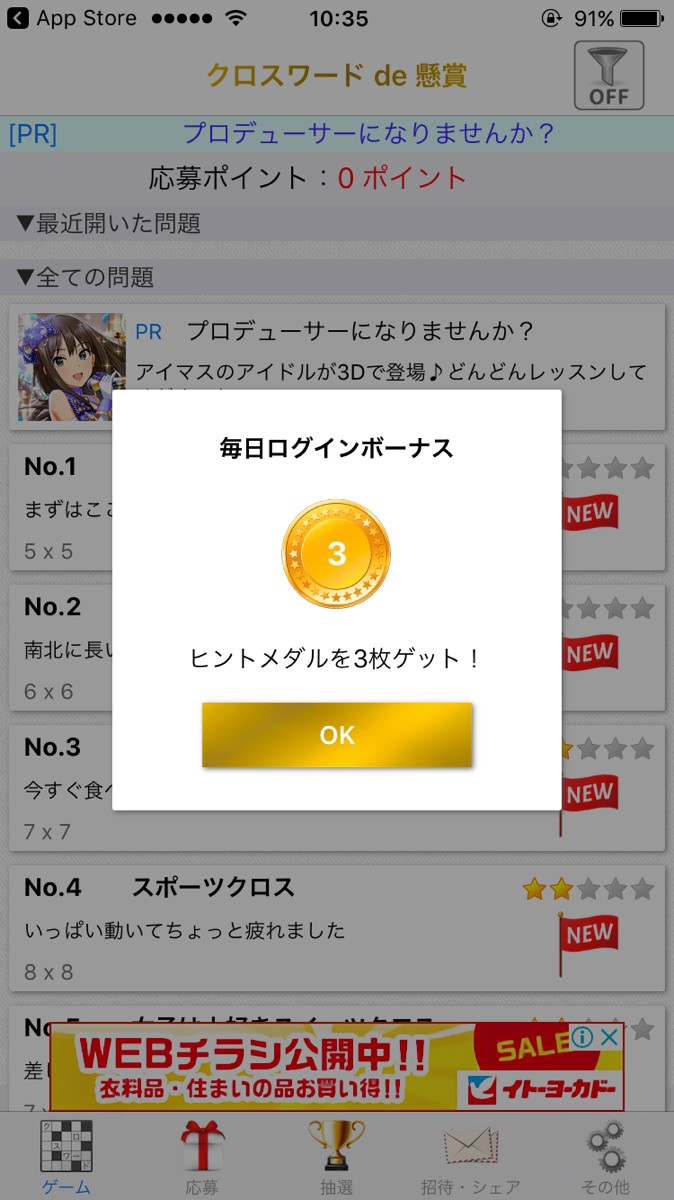Open the その他 tab
The height and width of the screenshot is (1200, 674).
click(606, 1157)
